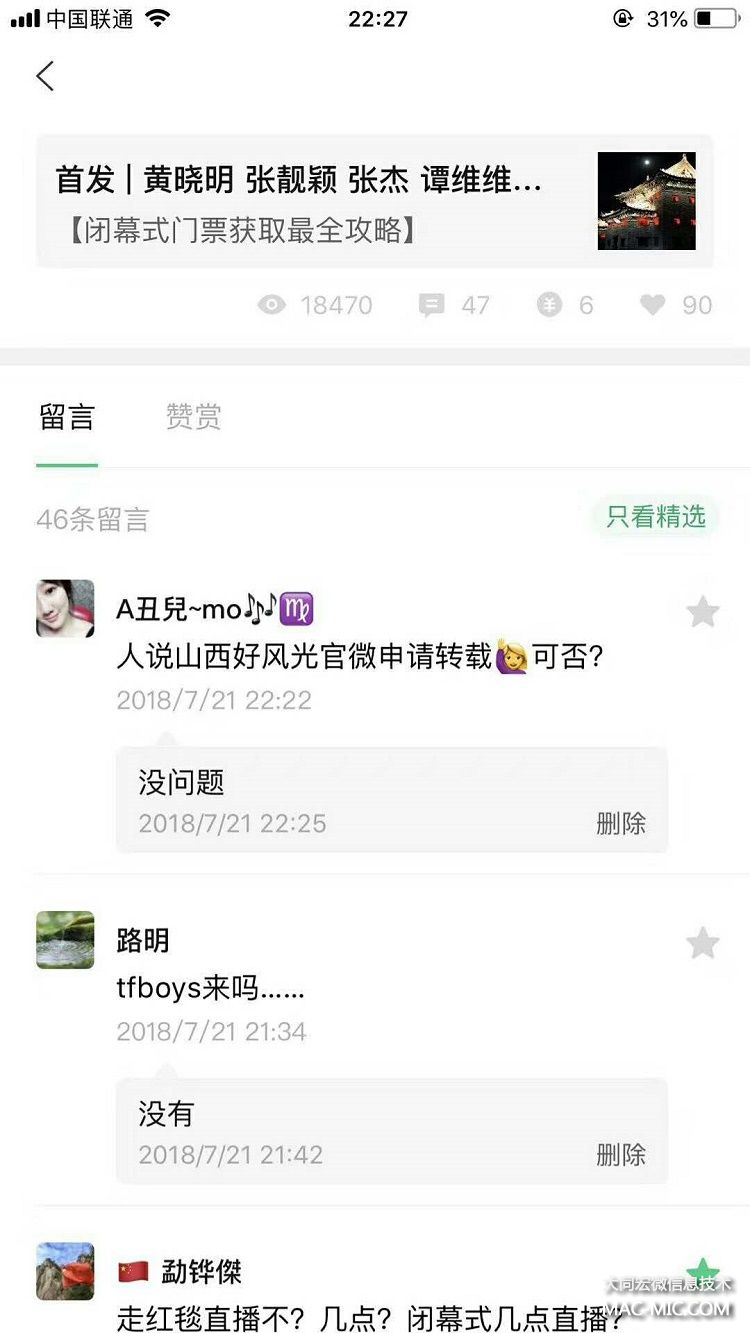This screenshot has width=750, height=1333.
Task: Switch to the 留言 tab
Action: point(67,417)
